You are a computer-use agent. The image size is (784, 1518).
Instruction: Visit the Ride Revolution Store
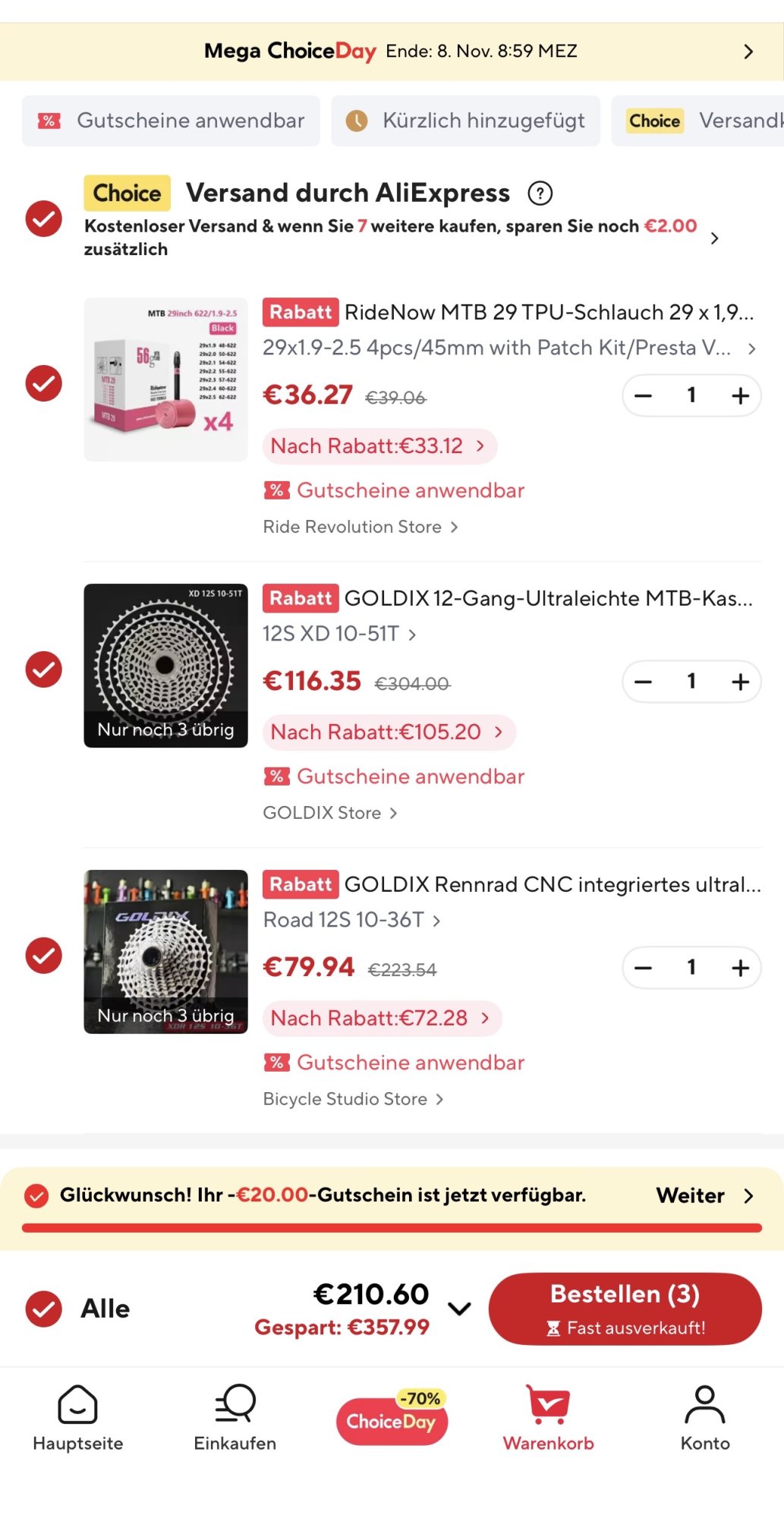tap(360, 527)
